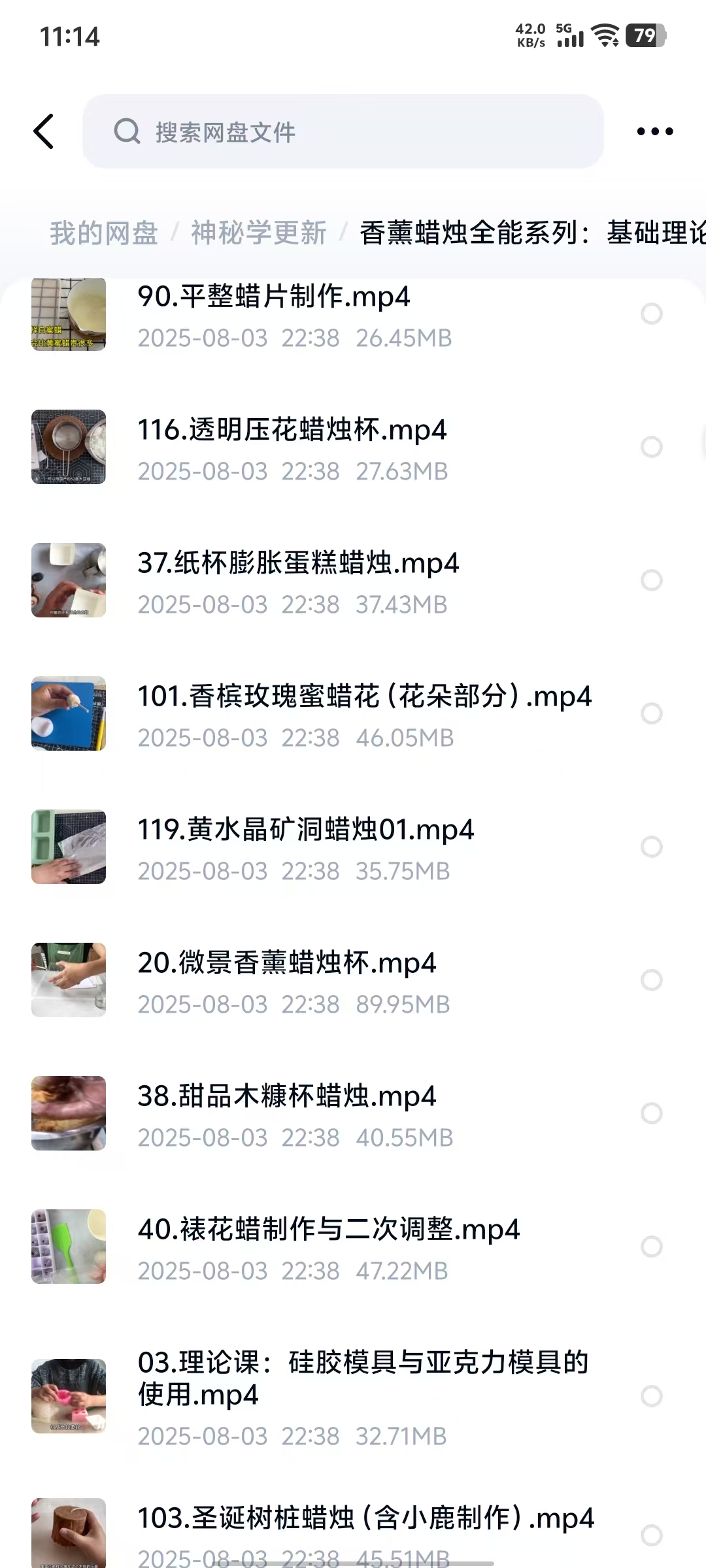Viewport: 706px width, 1568px height.
Task: Select the circle for 20.微景香薰蜡烛杯.mp4
Action: tap(651, 981)
